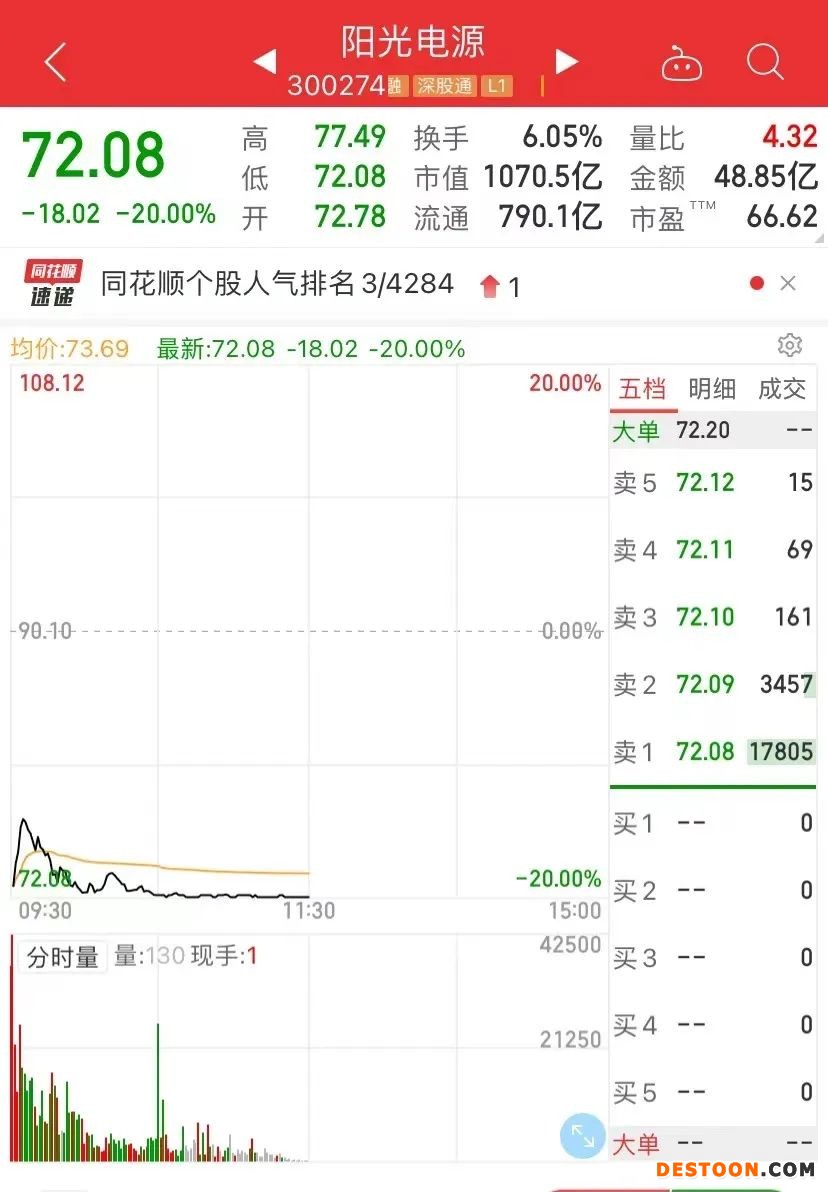Switch to the previous stock
The width and height of the screenshot is (828, 1192).
click(265, 62)
